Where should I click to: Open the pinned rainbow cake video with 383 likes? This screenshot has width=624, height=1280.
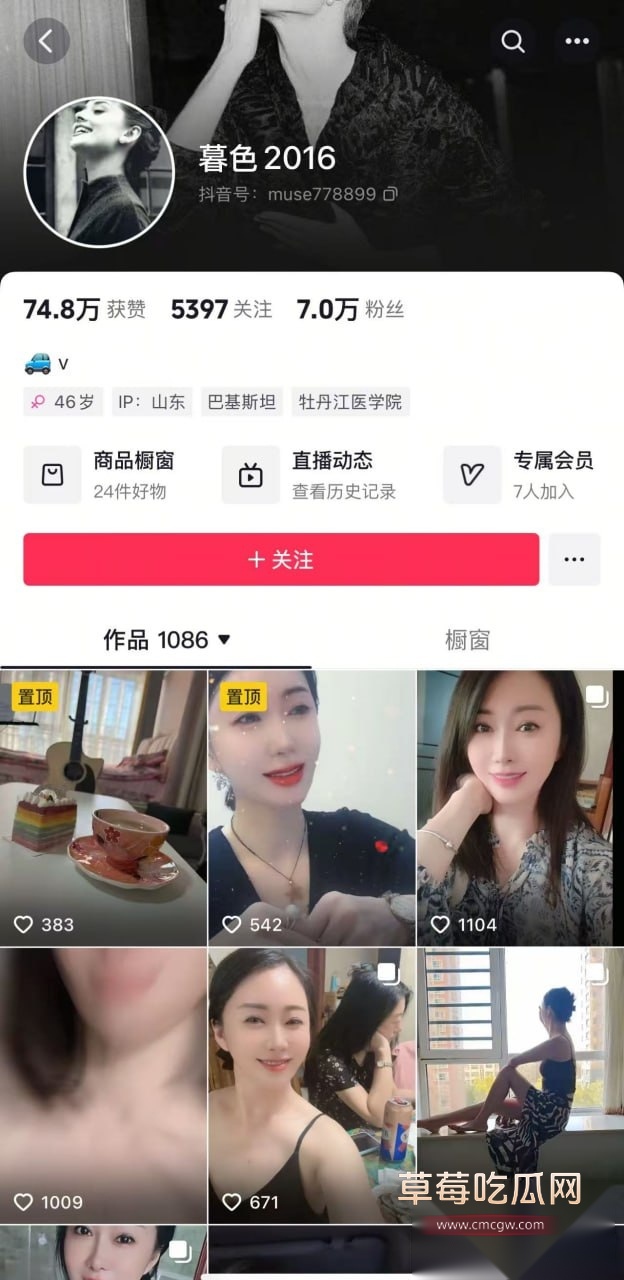(x=103, y=808)
